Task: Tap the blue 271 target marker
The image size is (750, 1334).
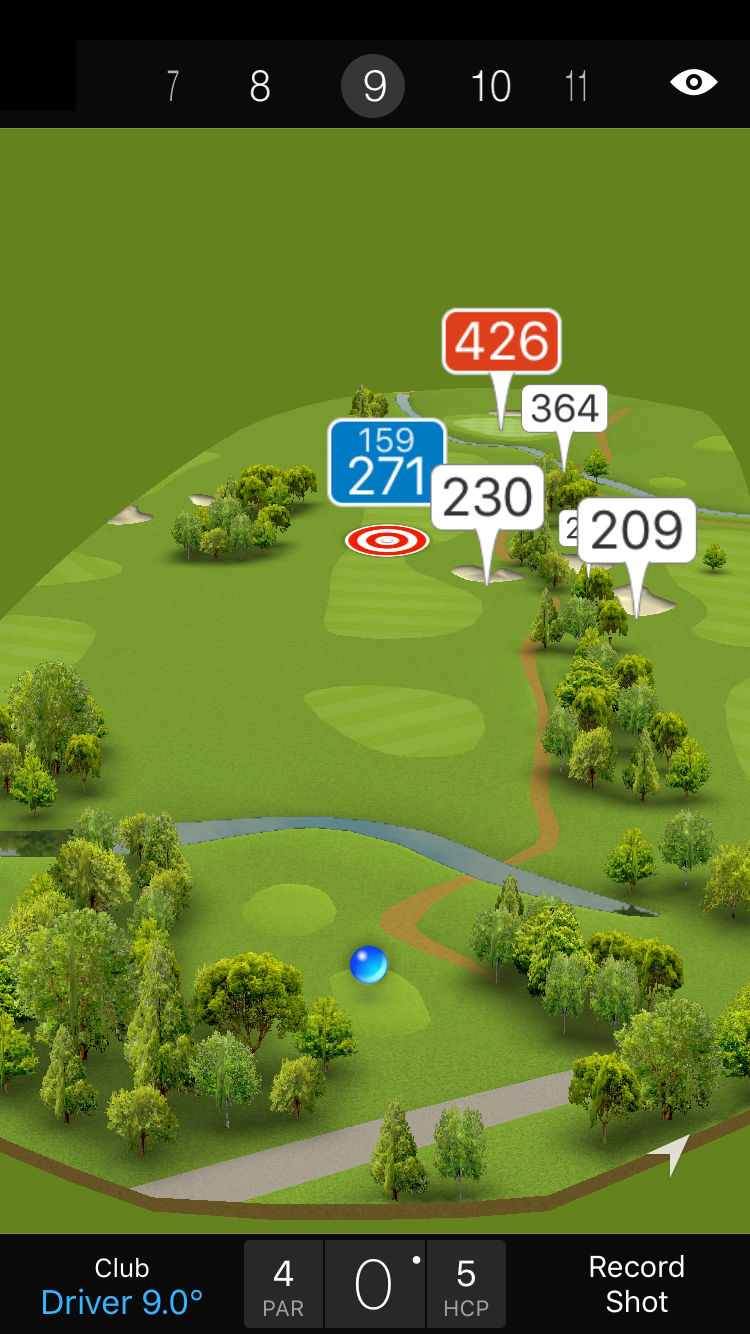Action: point(387,463)
